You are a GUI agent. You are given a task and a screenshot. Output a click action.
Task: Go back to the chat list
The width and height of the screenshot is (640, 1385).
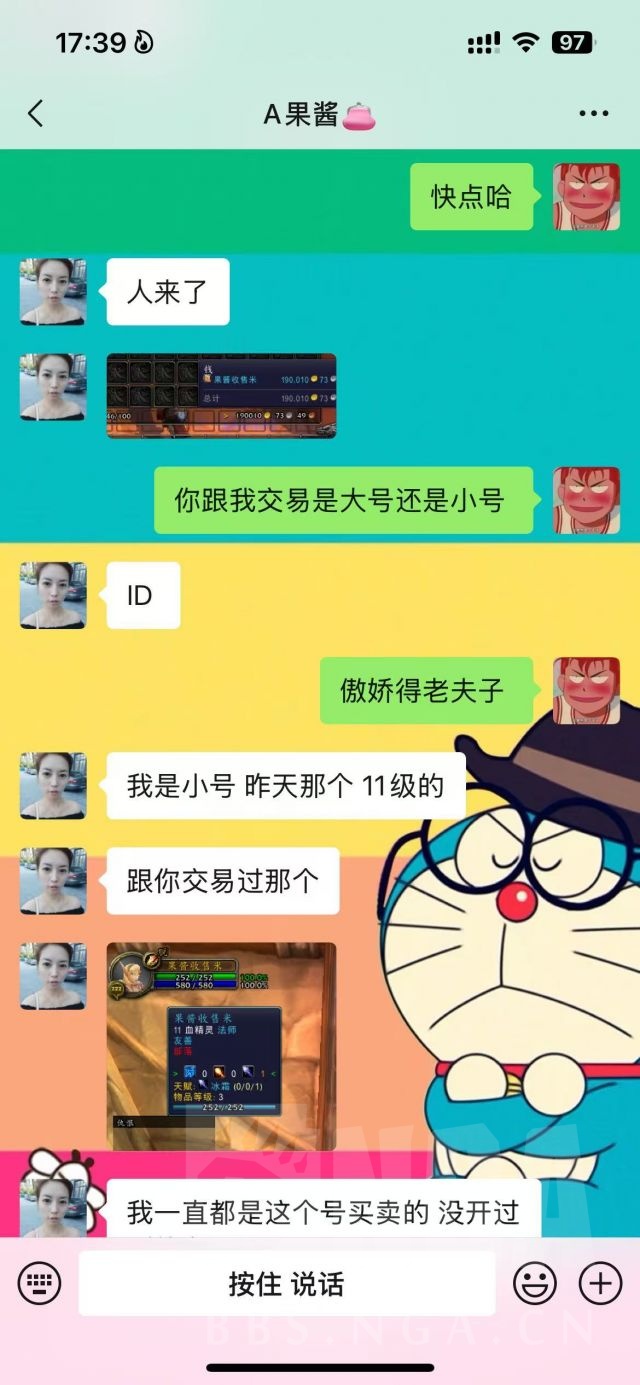(x=36, y=114)
